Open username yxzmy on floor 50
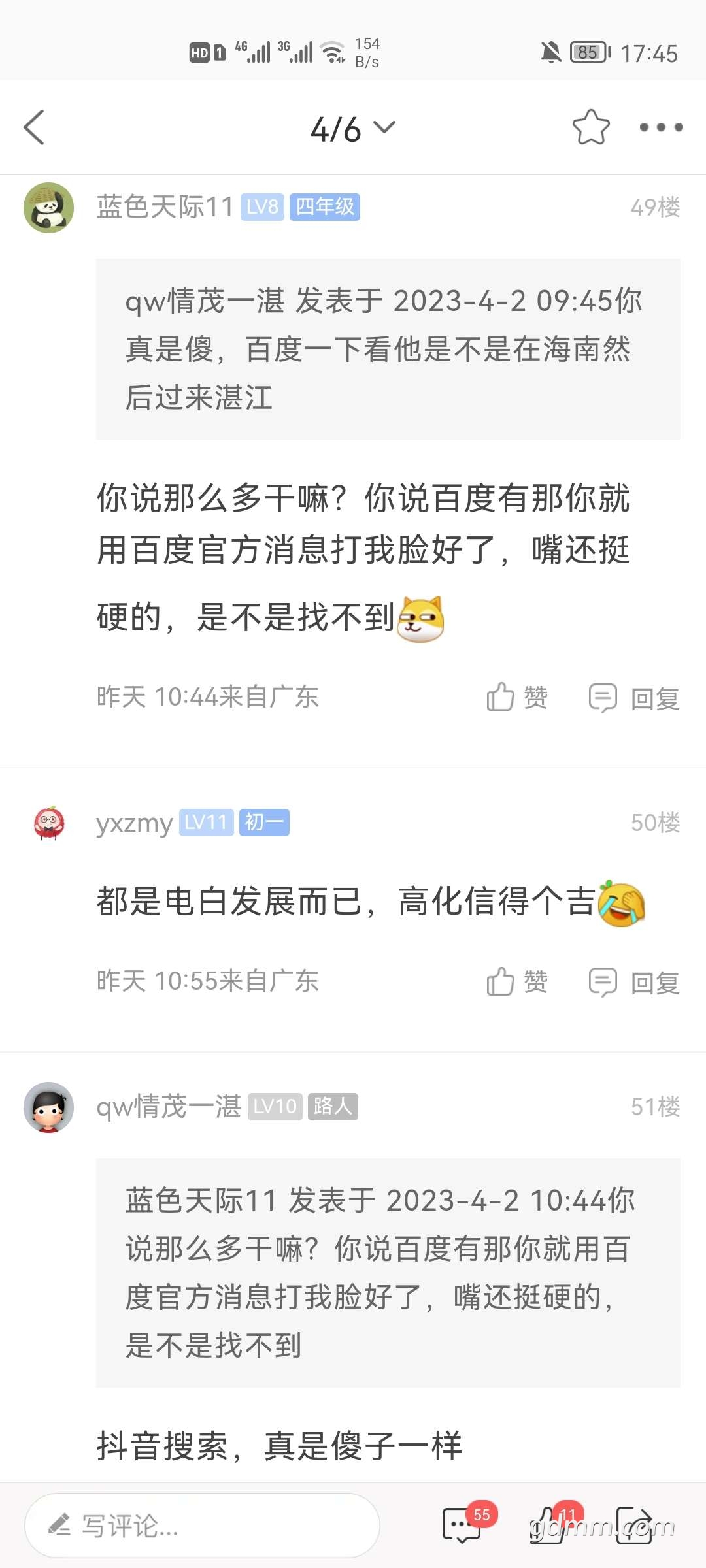Image resolution: width=706 pixels, height=1568 pixels. pyautogui.click(x=134, y=823)
